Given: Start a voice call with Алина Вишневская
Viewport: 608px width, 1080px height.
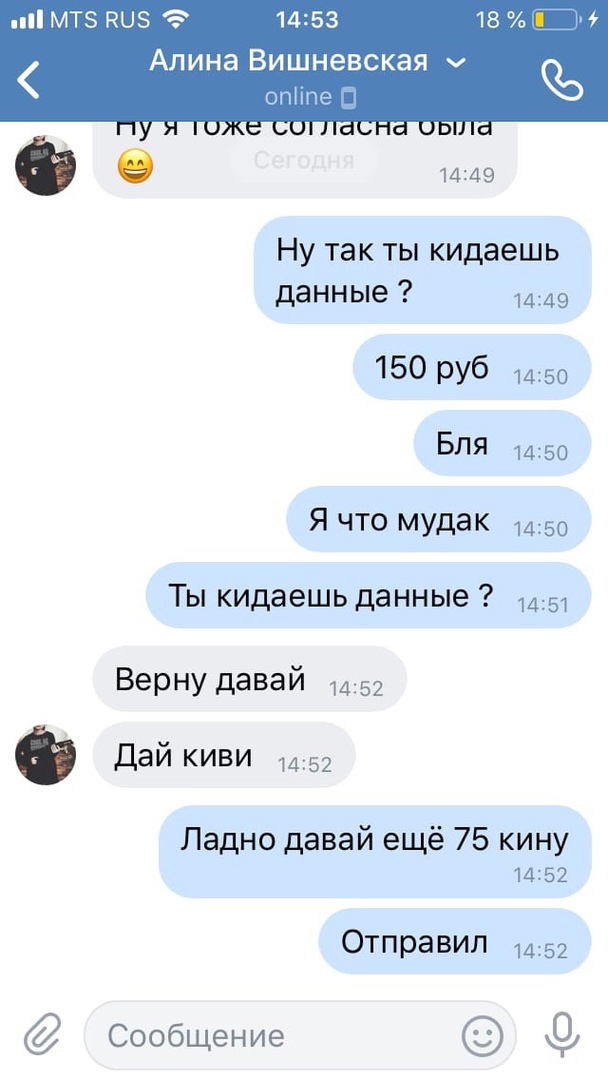Looking at the screenshot, I should pos(561,80).
